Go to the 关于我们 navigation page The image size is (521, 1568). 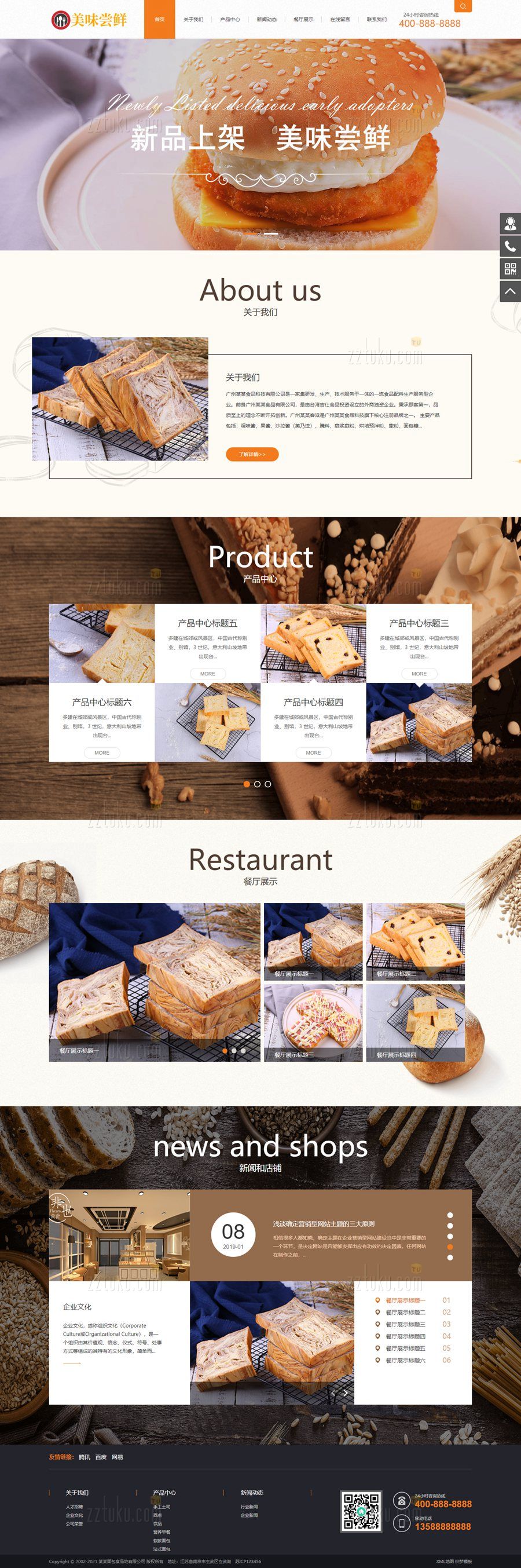coord(193,20)
